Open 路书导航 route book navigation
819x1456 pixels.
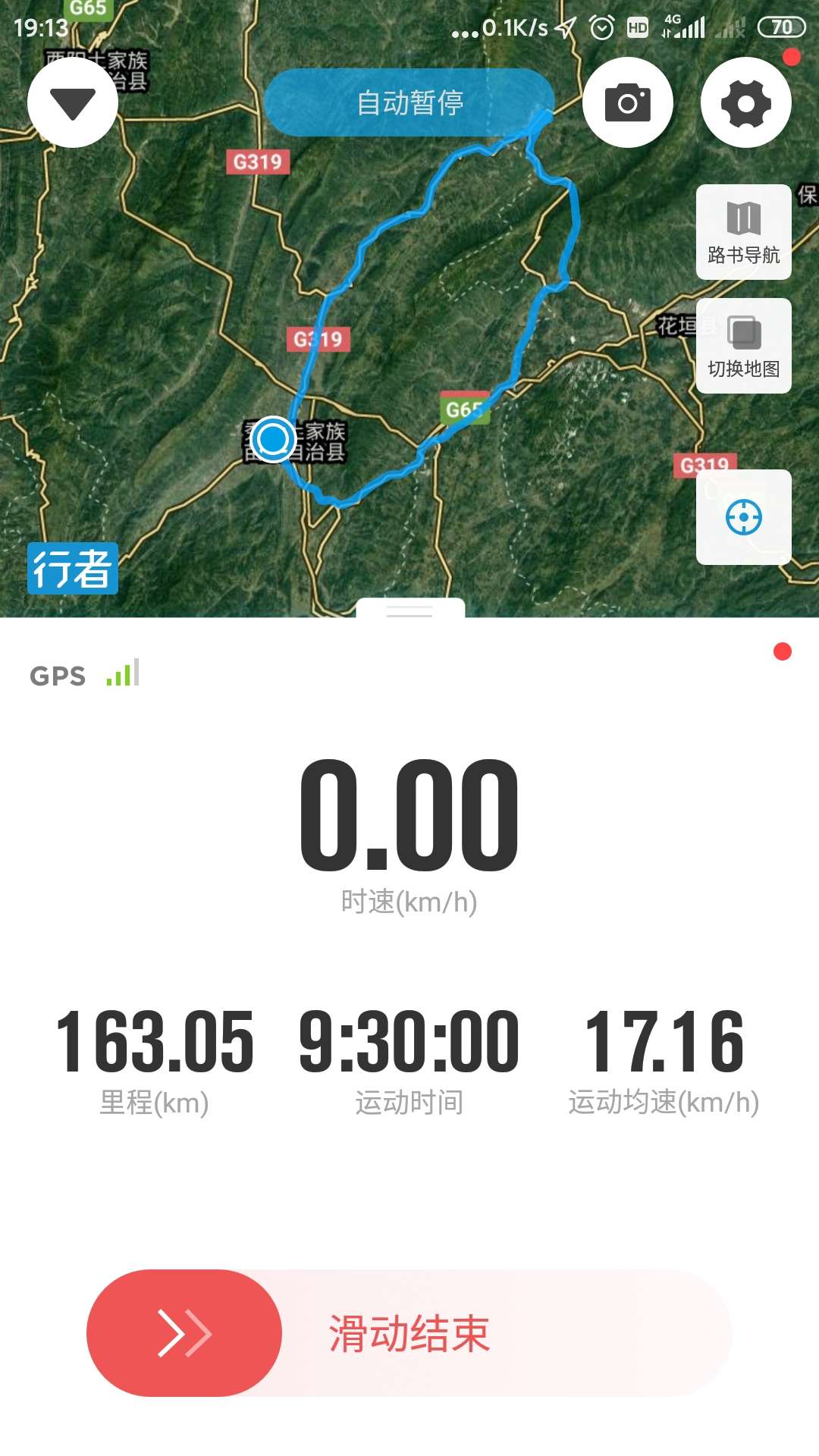pyautogui.click(x=743, y=232)
